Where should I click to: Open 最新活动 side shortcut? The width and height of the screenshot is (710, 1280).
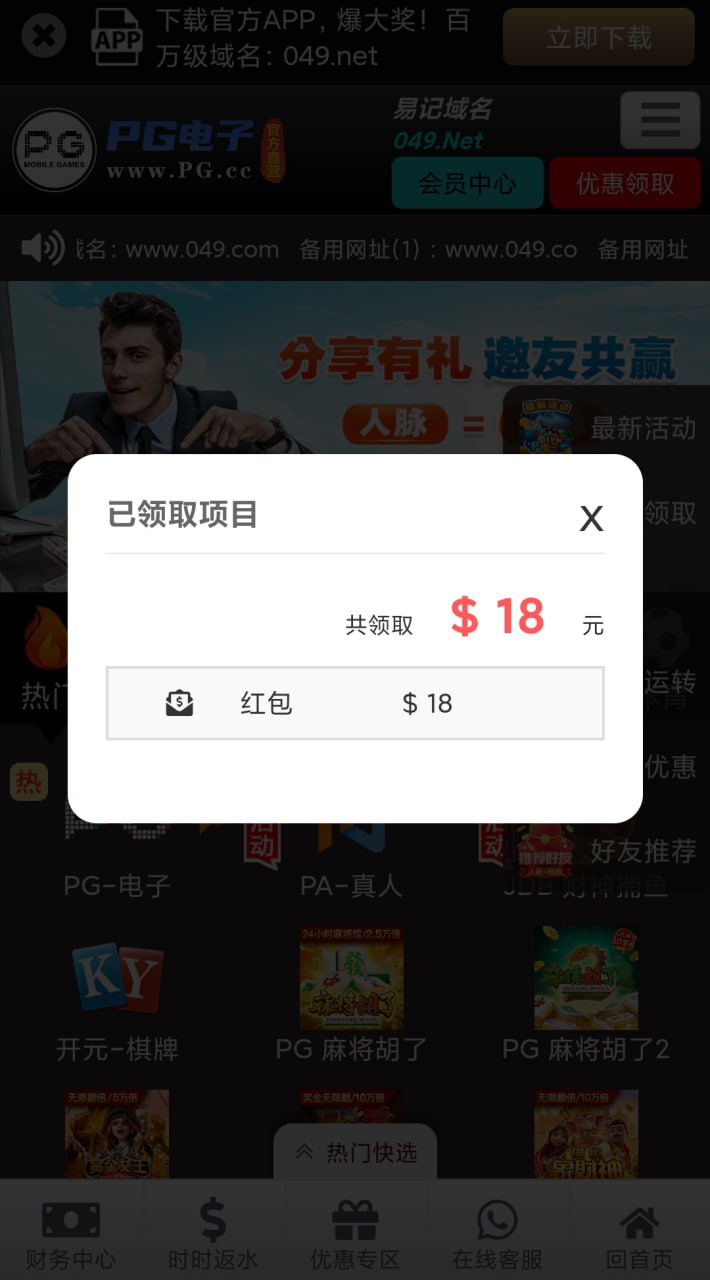pyautogui.click(x=640, y=428)
